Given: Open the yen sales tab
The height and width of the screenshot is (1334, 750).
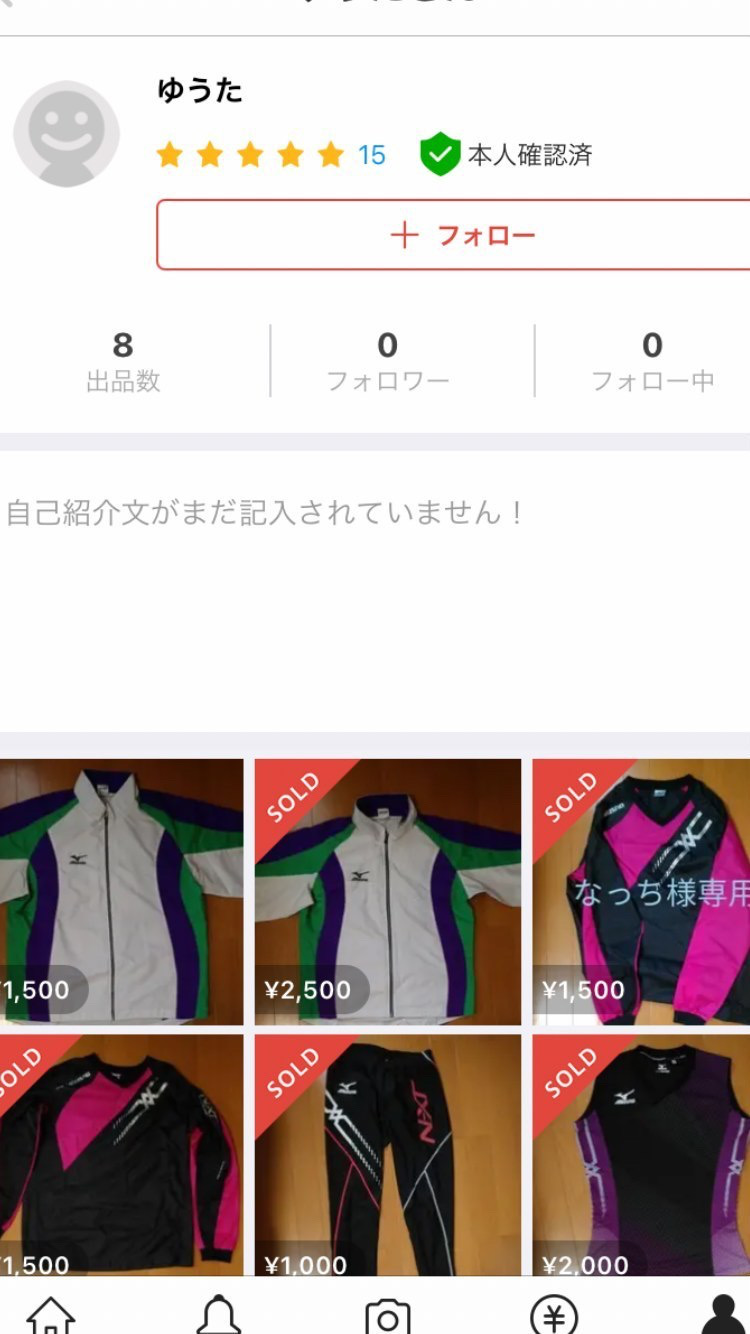Looking at the screenshot, I should (x=553, y=1314).
